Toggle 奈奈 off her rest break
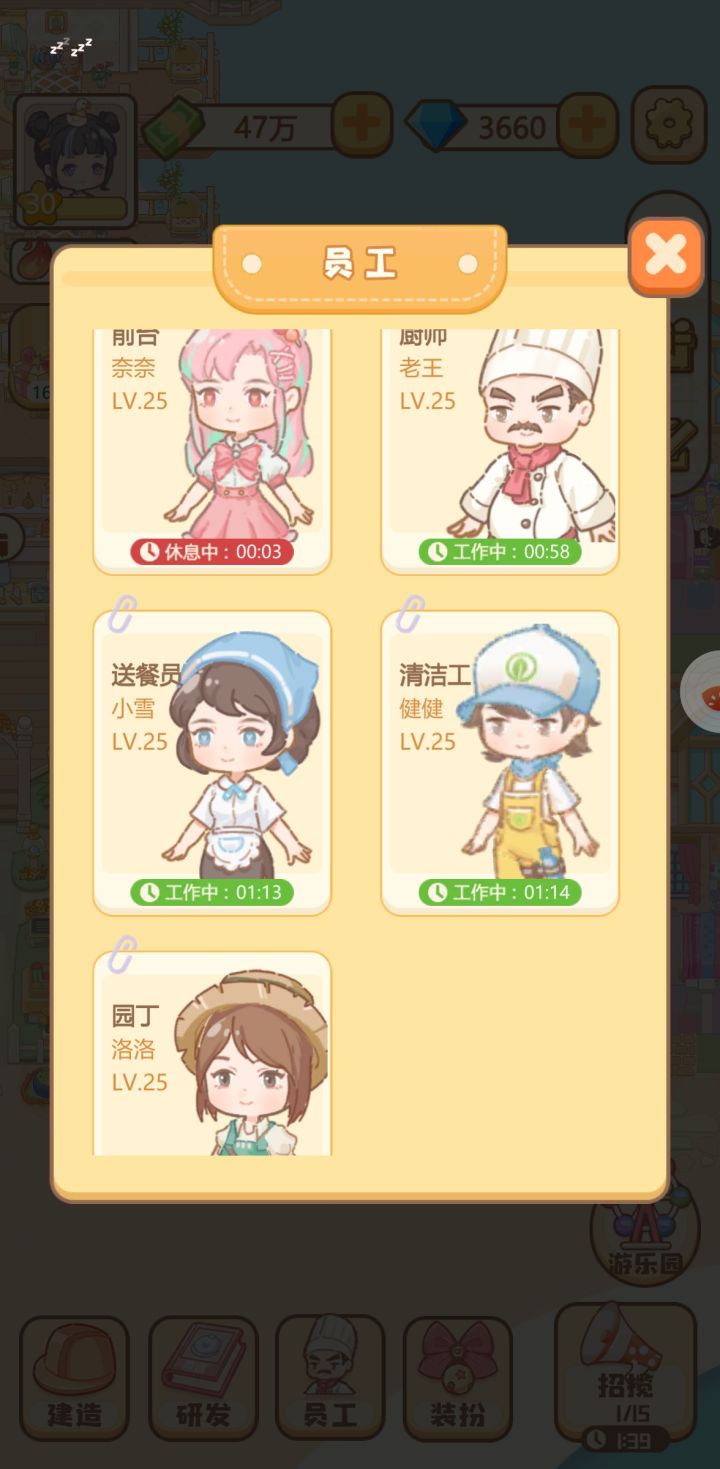 211,551
